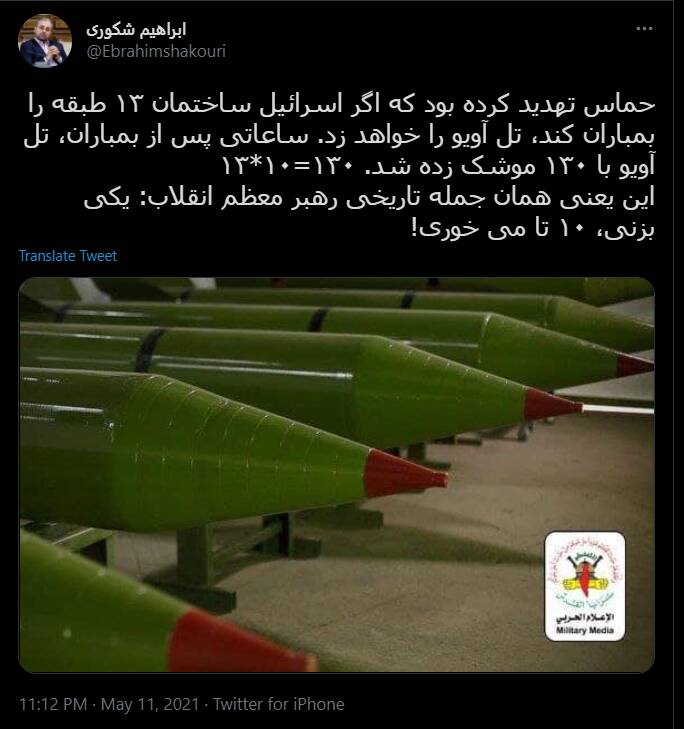
Task: Open the @Ebrahimshakouri profile handle
Action: [156, 51]
